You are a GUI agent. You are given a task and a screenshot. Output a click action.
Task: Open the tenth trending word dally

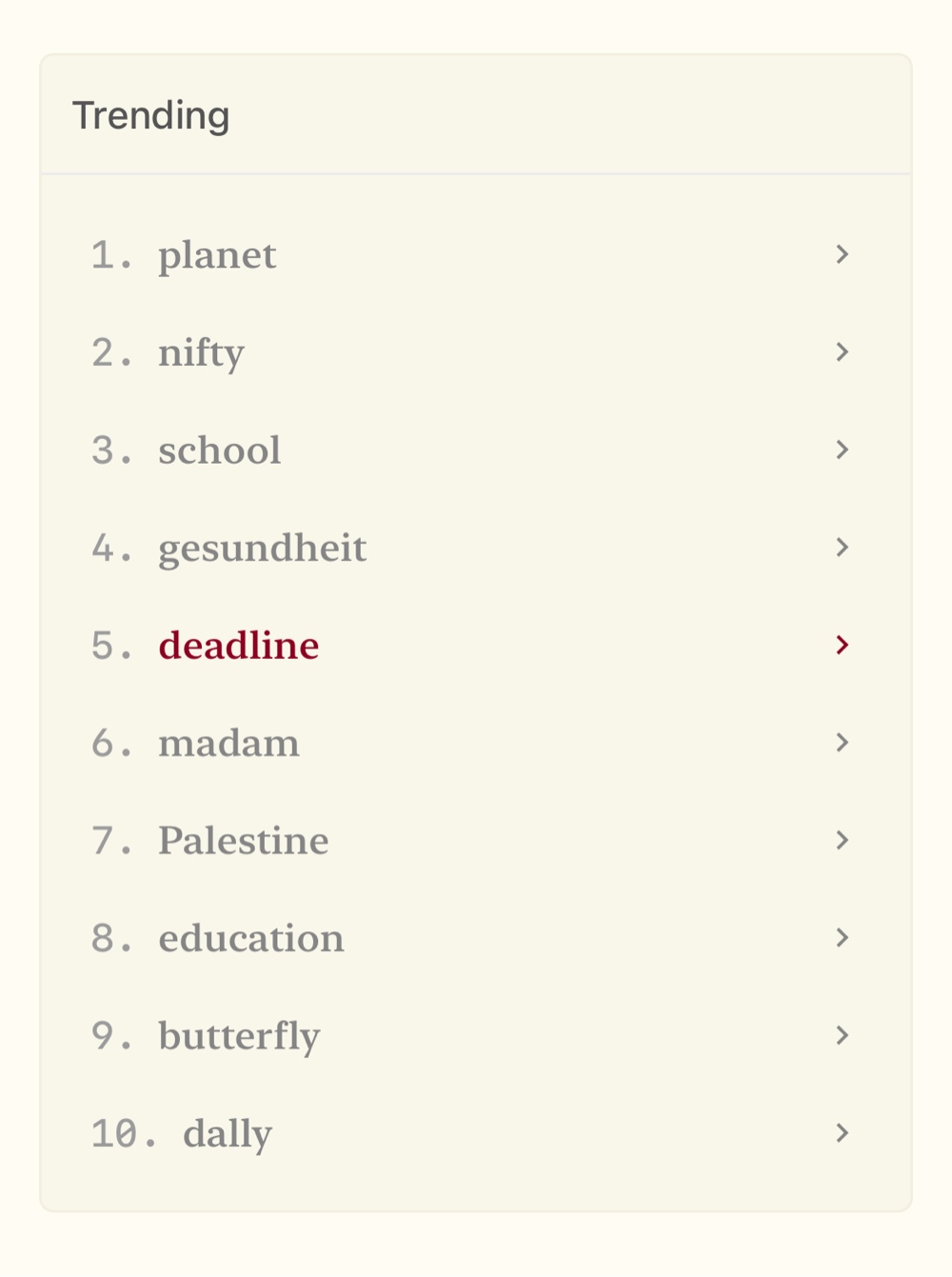click(227, 1134)
